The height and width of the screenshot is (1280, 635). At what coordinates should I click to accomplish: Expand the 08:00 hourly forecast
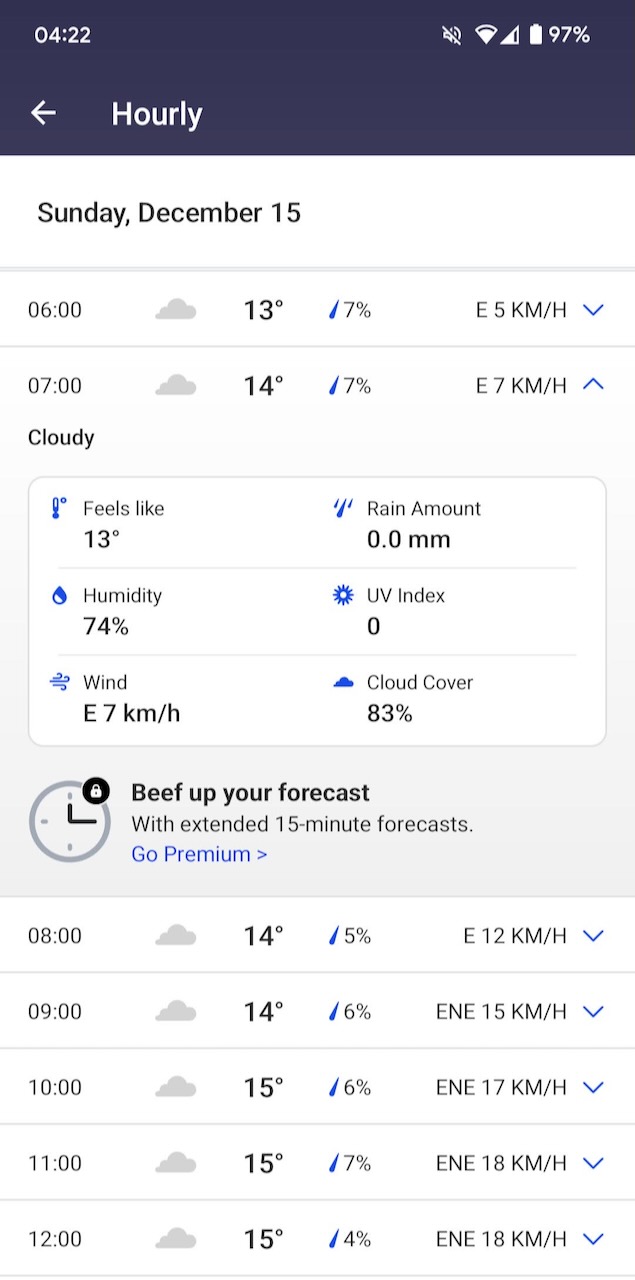point(593,936)
